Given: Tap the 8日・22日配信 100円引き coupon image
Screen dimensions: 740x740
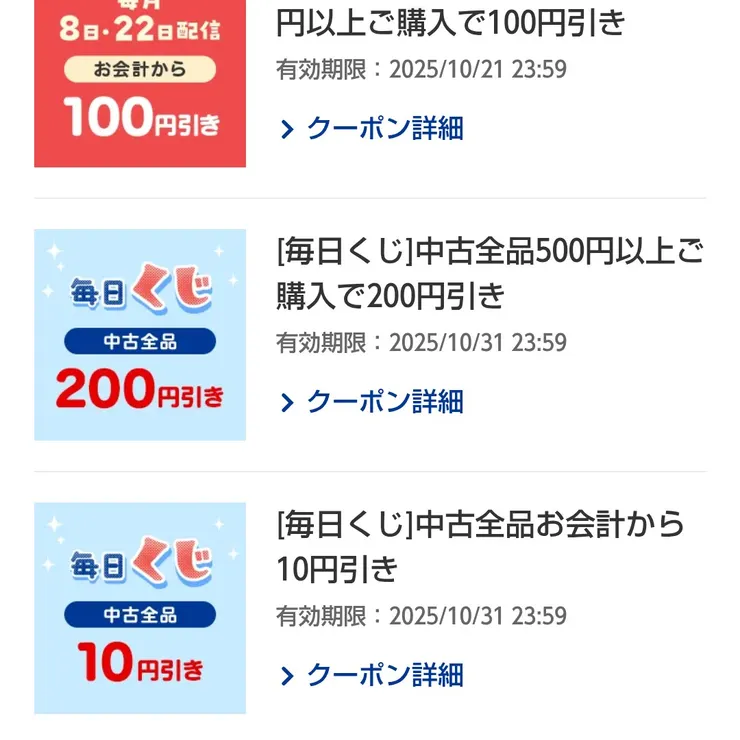Looking at the screenshot, I should click(140, 85).
